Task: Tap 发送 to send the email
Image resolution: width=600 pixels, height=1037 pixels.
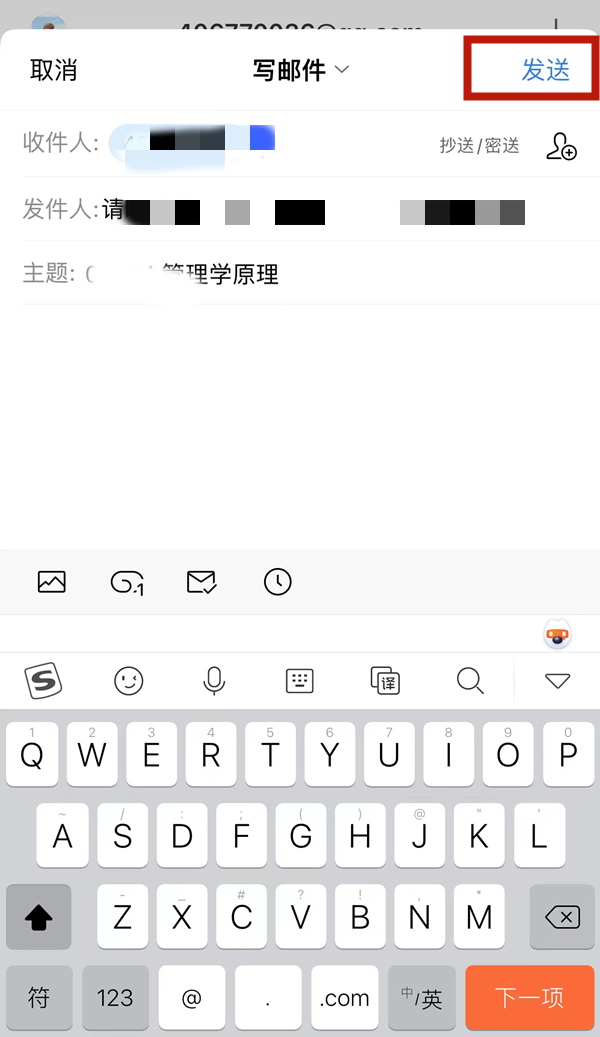Action: coord(545,70)
